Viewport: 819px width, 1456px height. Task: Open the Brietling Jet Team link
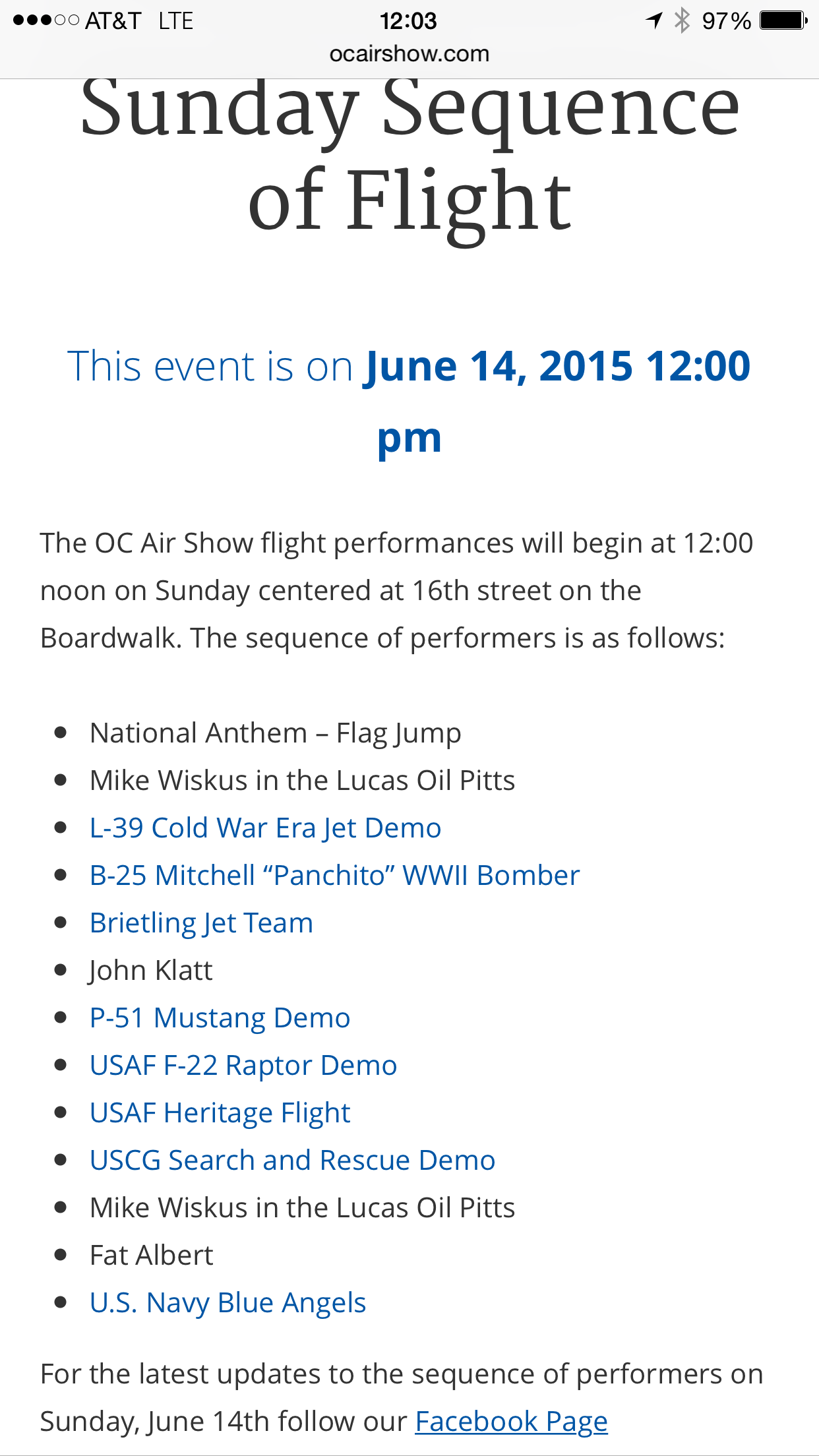pos(201,923)
